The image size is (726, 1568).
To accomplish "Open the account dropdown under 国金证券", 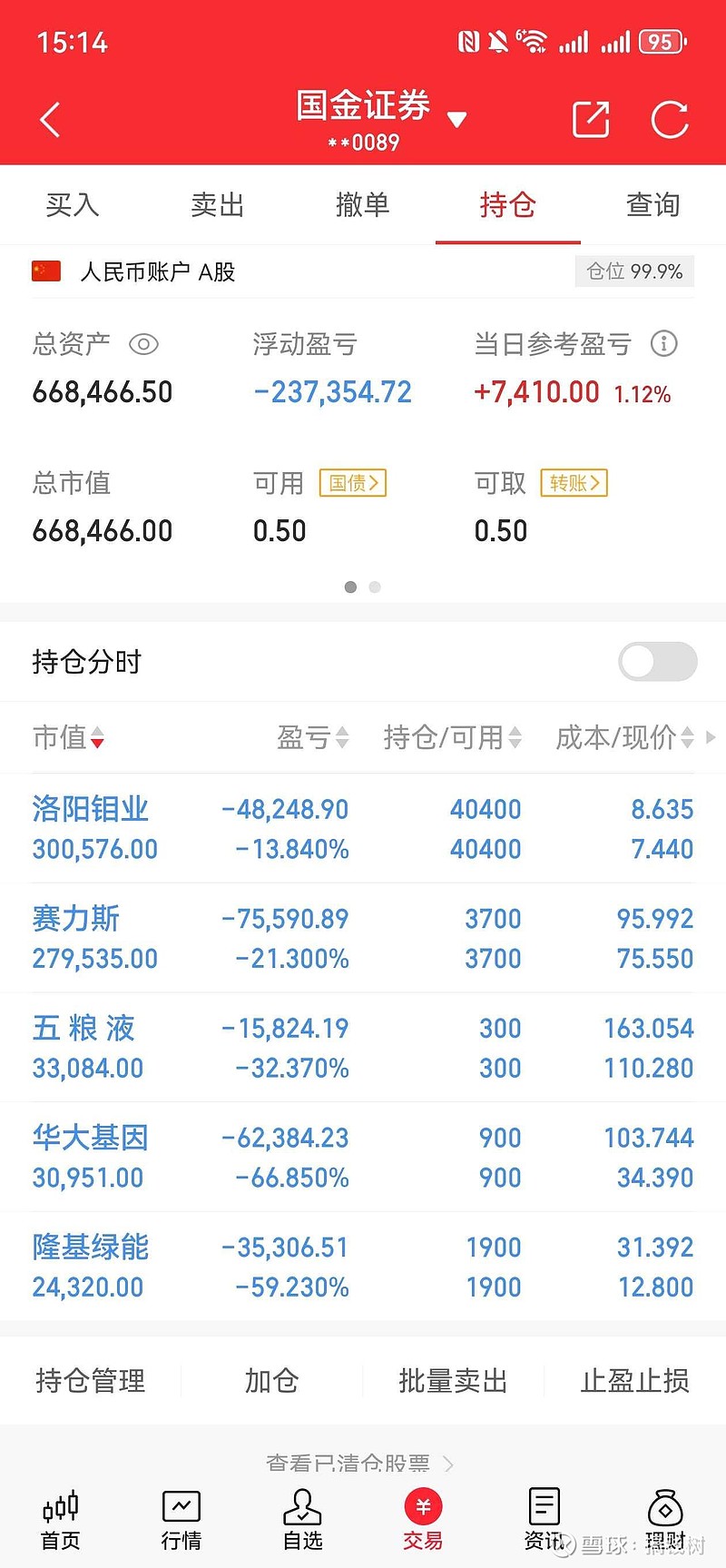I will pyautogui.click(x=456, y=118).
